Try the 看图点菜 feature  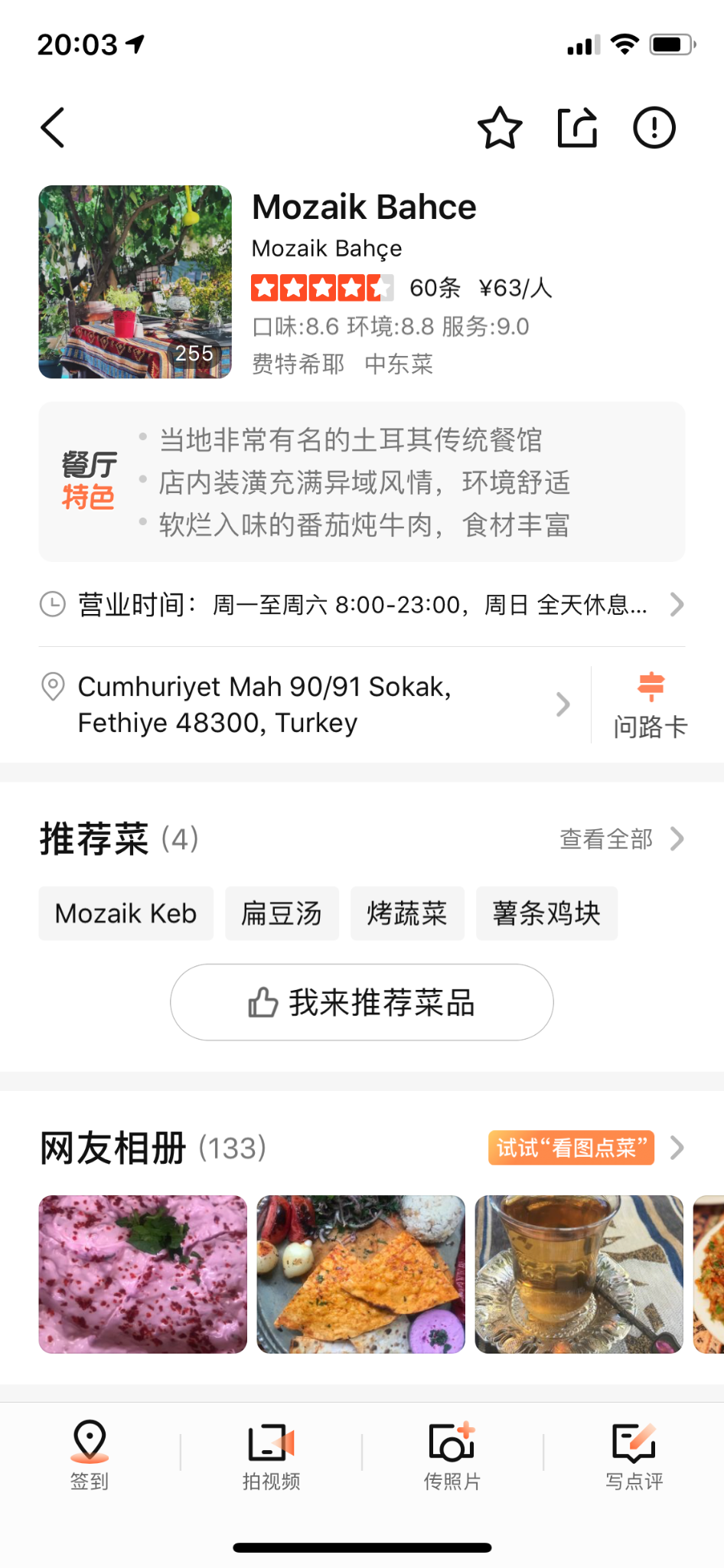pos(571,1148)
